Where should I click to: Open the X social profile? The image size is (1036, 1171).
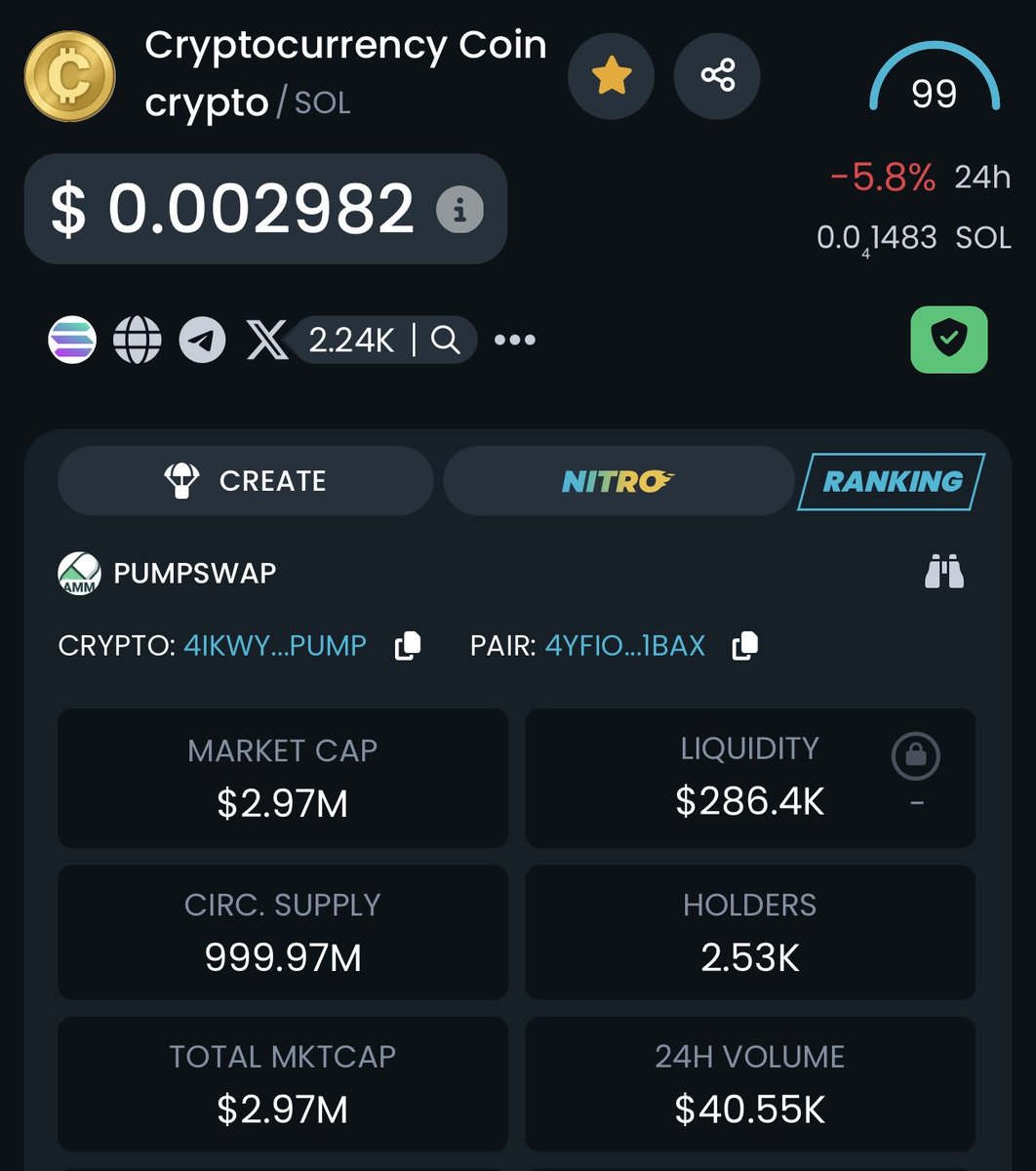(266, 341)
